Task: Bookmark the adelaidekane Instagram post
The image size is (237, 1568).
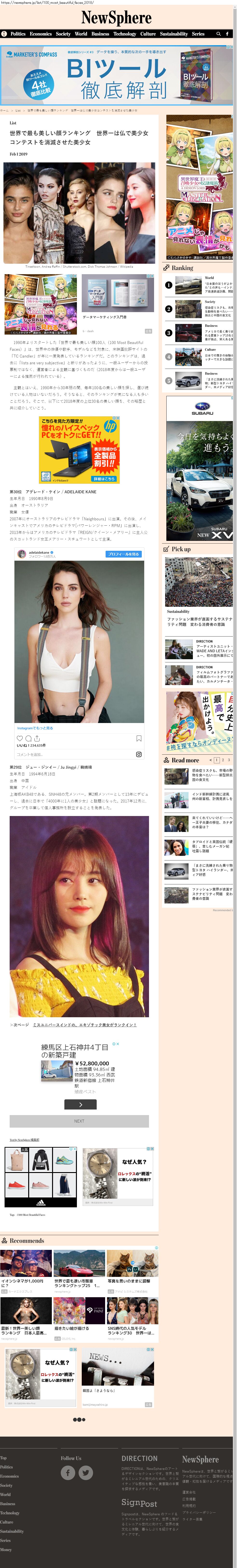Action: [139, 738]
